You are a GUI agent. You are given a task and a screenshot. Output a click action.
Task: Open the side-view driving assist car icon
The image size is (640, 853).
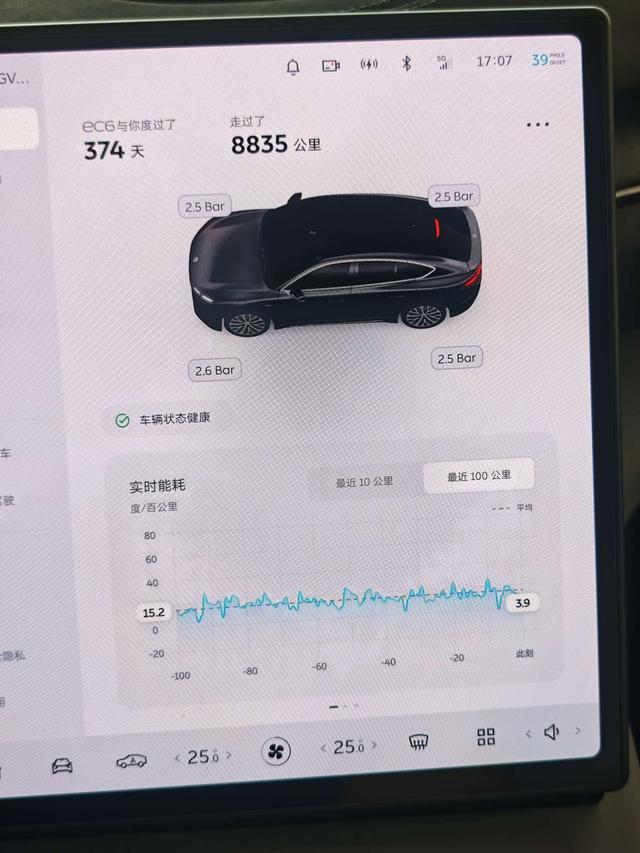point(131,761)
